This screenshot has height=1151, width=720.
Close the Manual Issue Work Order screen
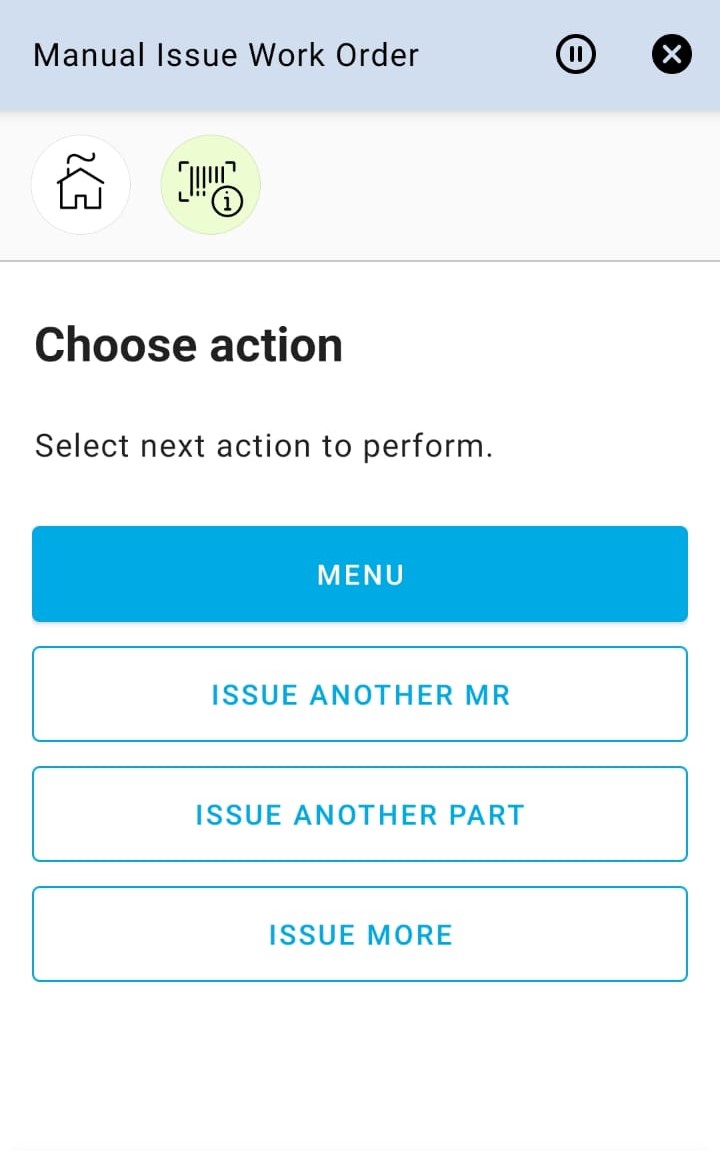(672, 54)
